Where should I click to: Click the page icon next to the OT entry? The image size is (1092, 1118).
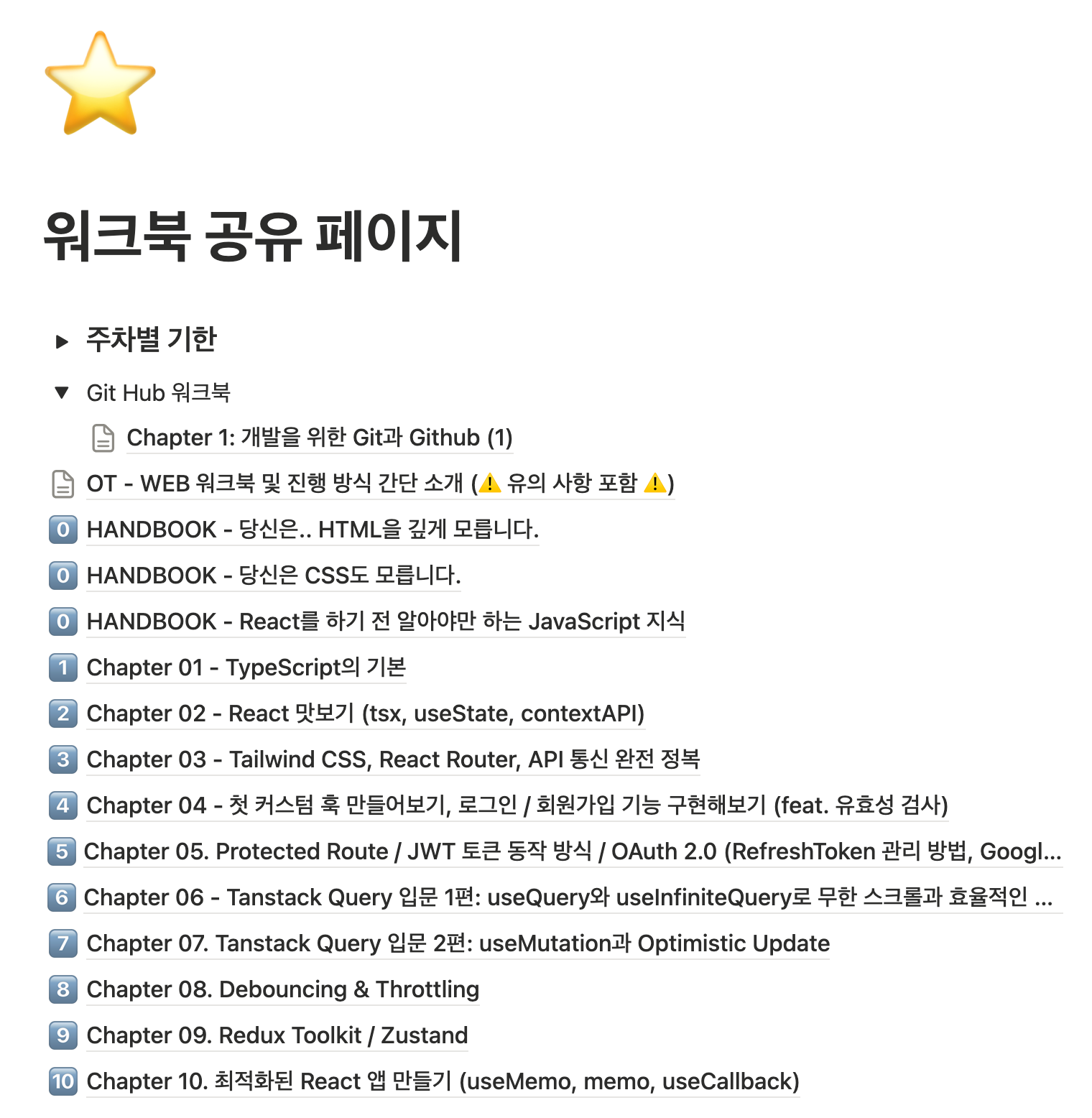(x=61, y=484)
